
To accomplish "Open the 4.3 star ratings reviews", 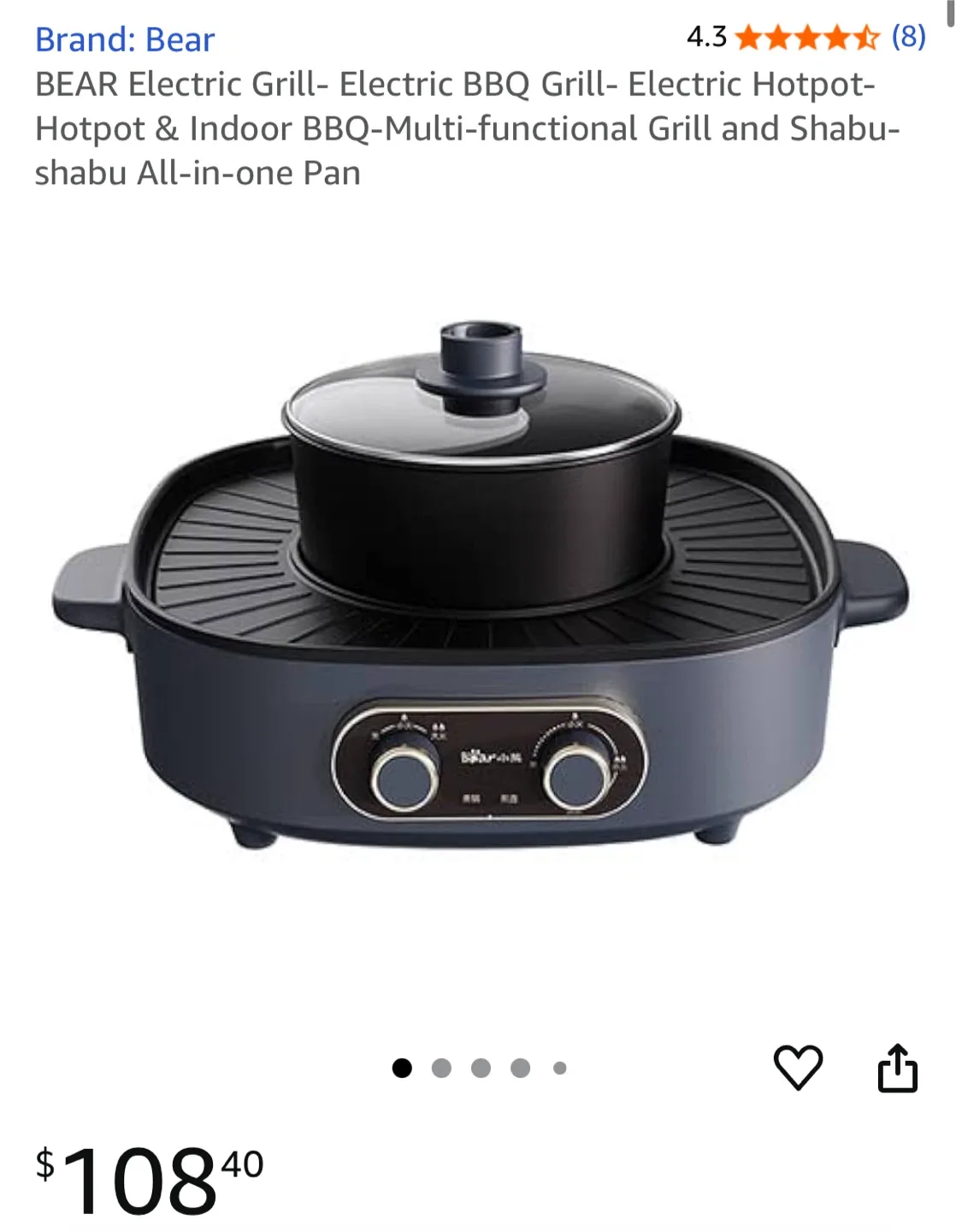I will [x=806, y=37].
